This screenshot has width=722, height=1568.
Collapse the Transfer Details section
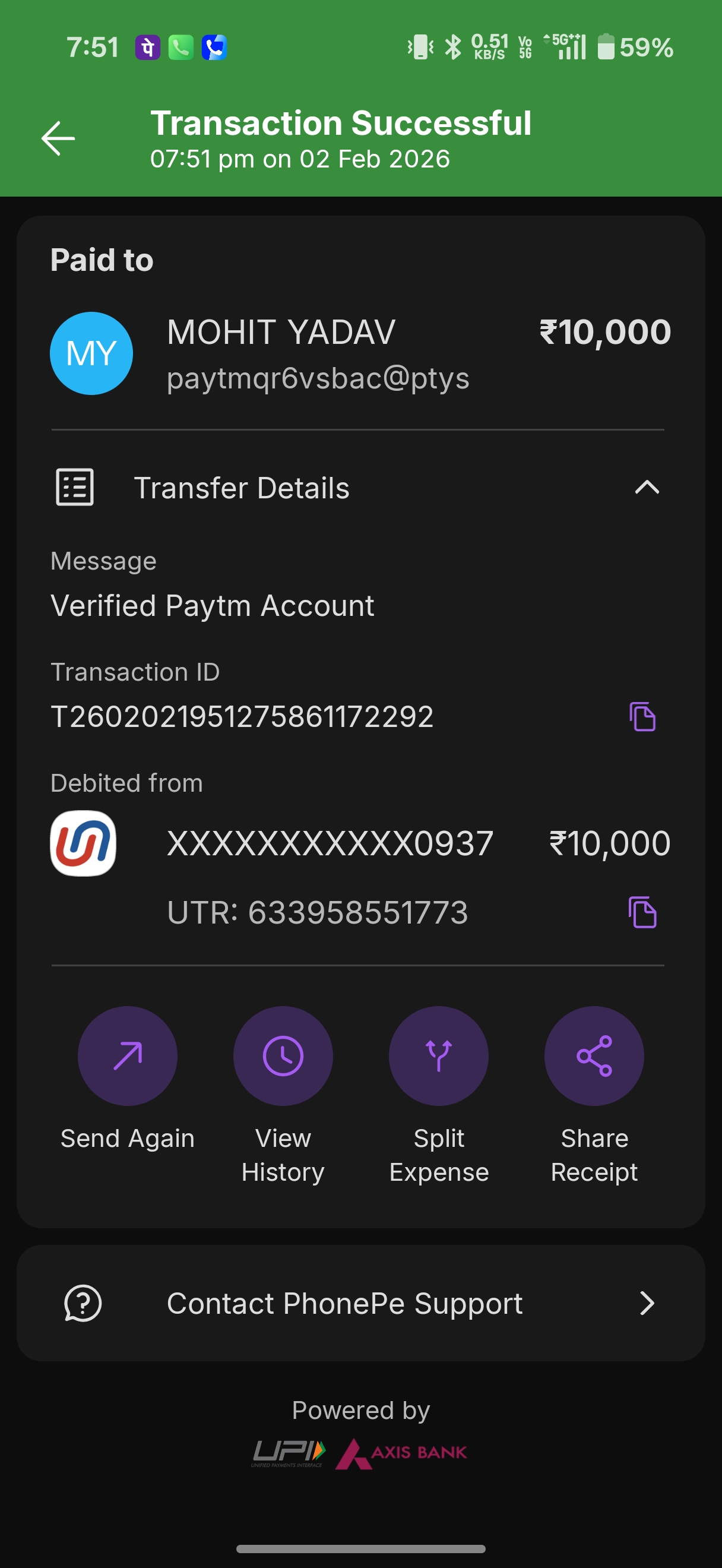click(x=647, y=487)
